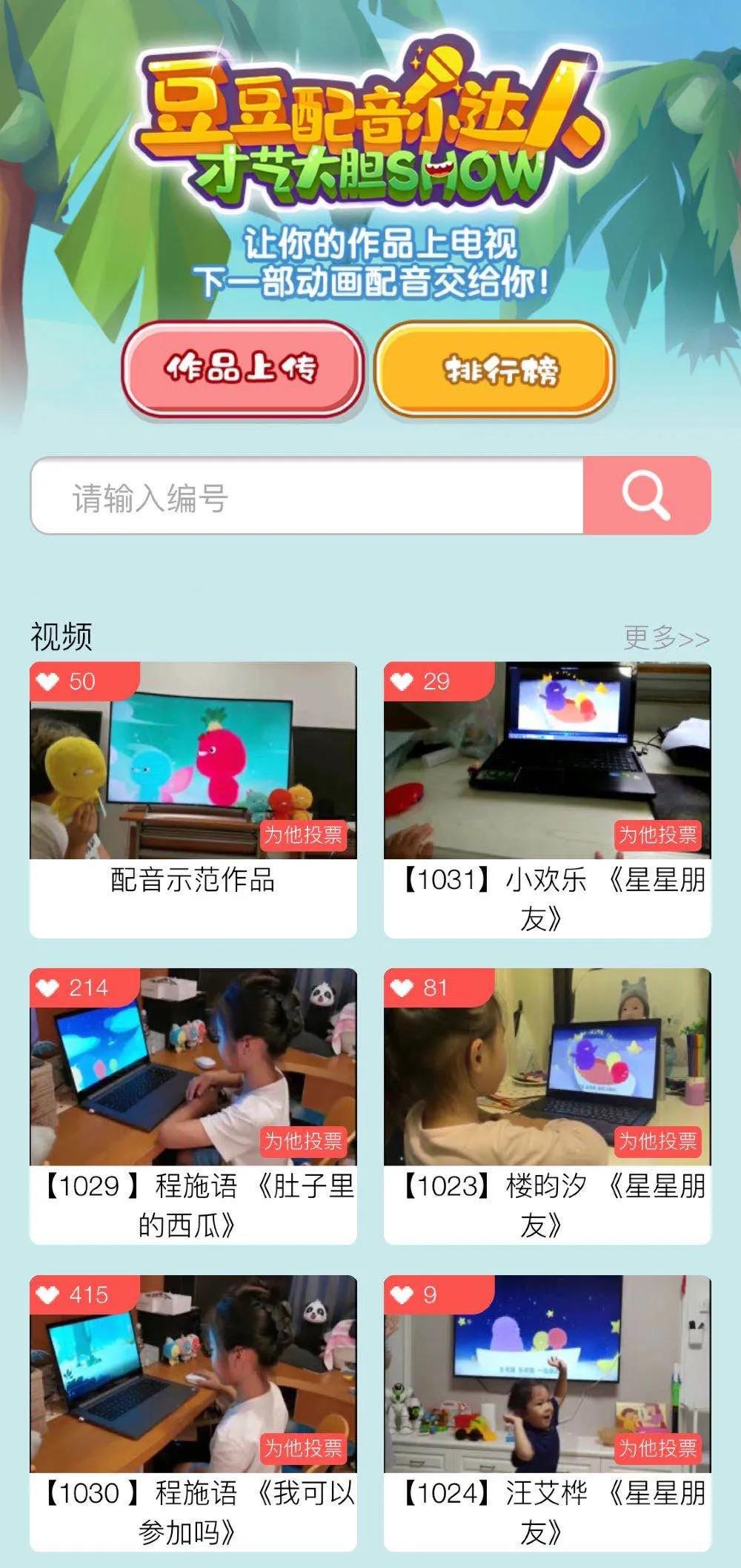Vote for entry 1031 小欢乐
The height and width of the screenshot is (1568, 741).
658,835
